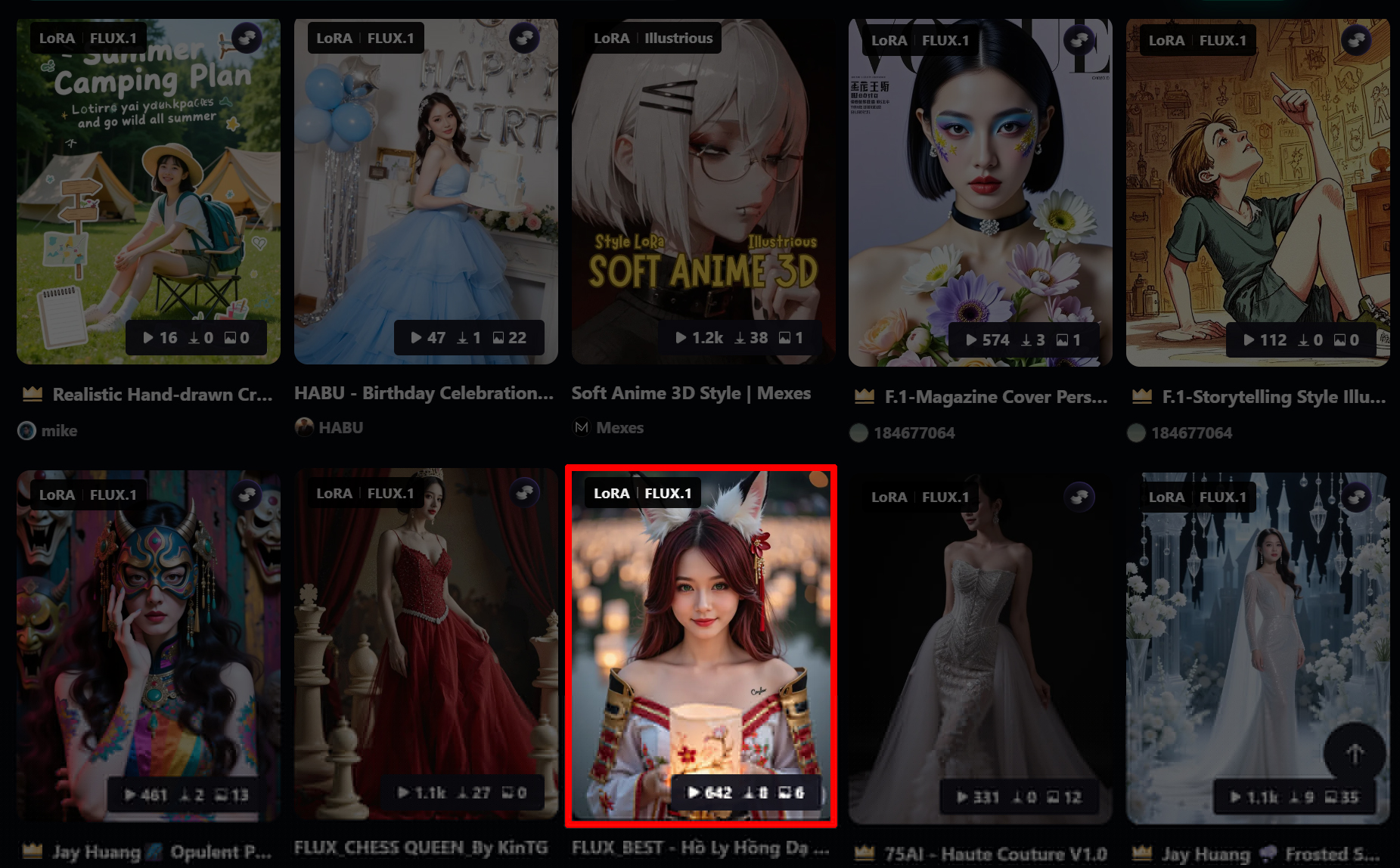Open the F.1-Magazine Cover model card
Image resolution: width=1400 pixels, height=868 pixels.
980,191
